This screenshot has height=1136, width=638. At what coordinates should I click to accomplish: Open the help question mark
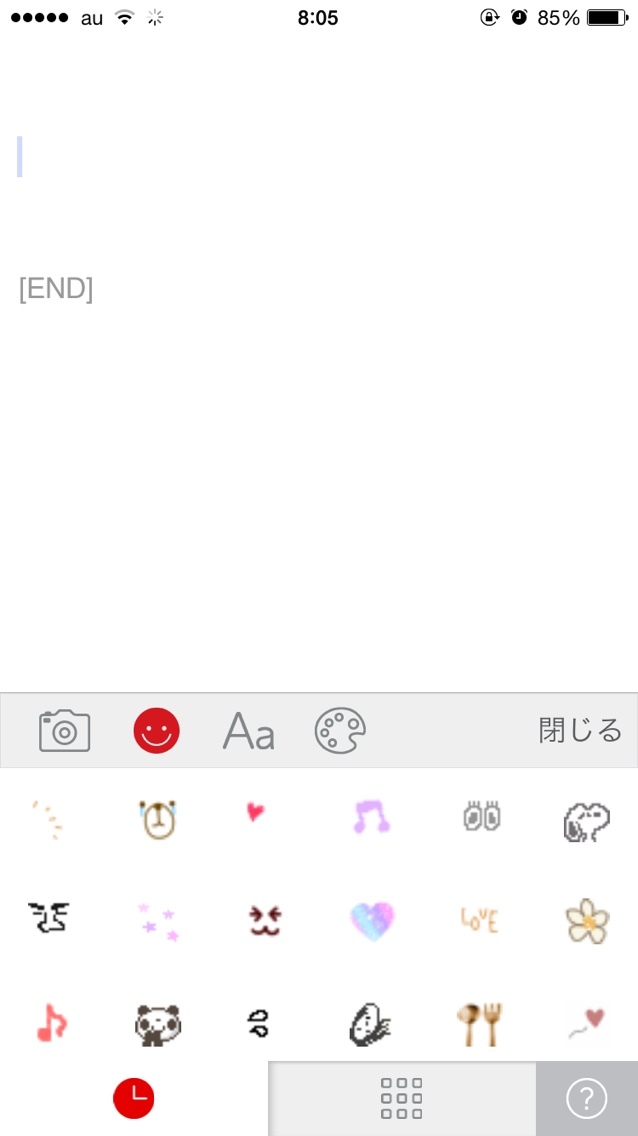587,1099
